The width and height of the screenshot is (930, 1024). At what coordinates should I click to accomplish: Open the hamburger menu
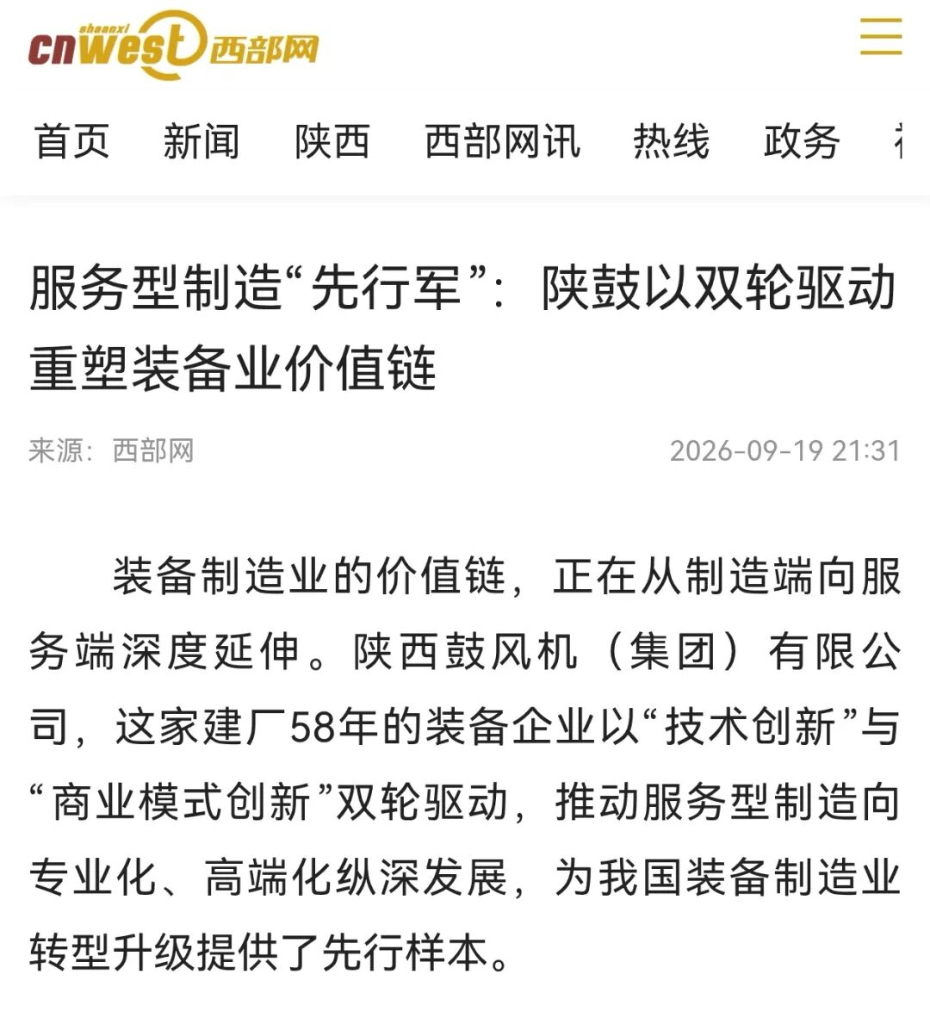880,37
